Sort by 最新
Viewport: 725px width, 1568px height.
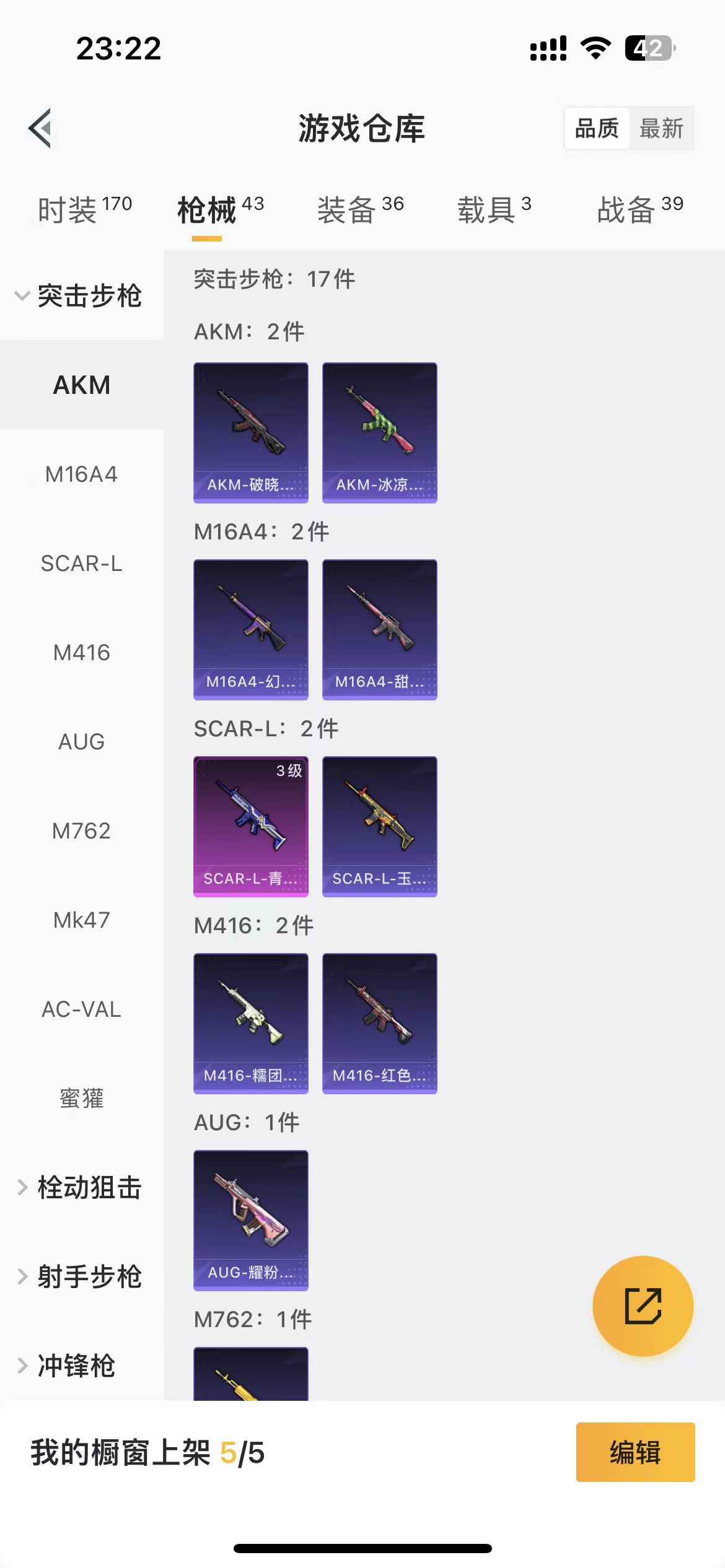[x=661, y=129]
